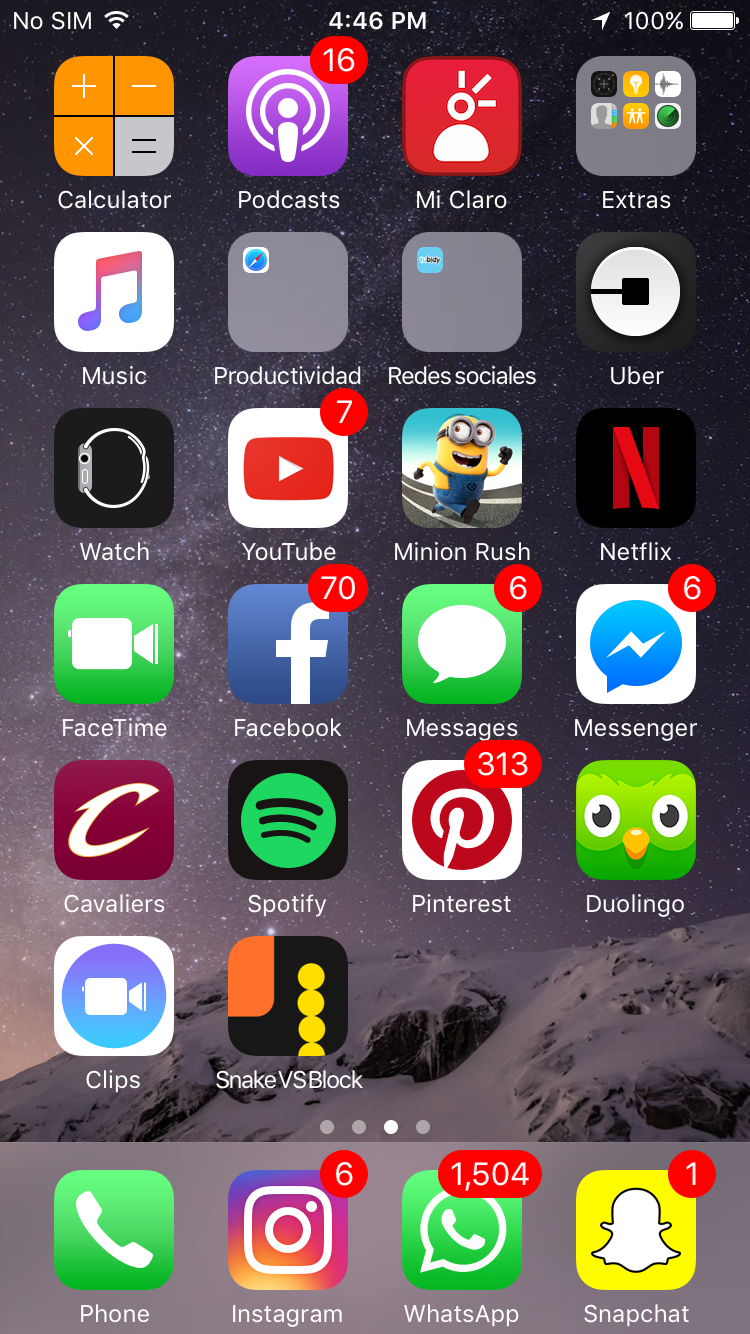Open WhatsApp from the dock
The image size is (750, 1334).
[x=462, y=1230]
